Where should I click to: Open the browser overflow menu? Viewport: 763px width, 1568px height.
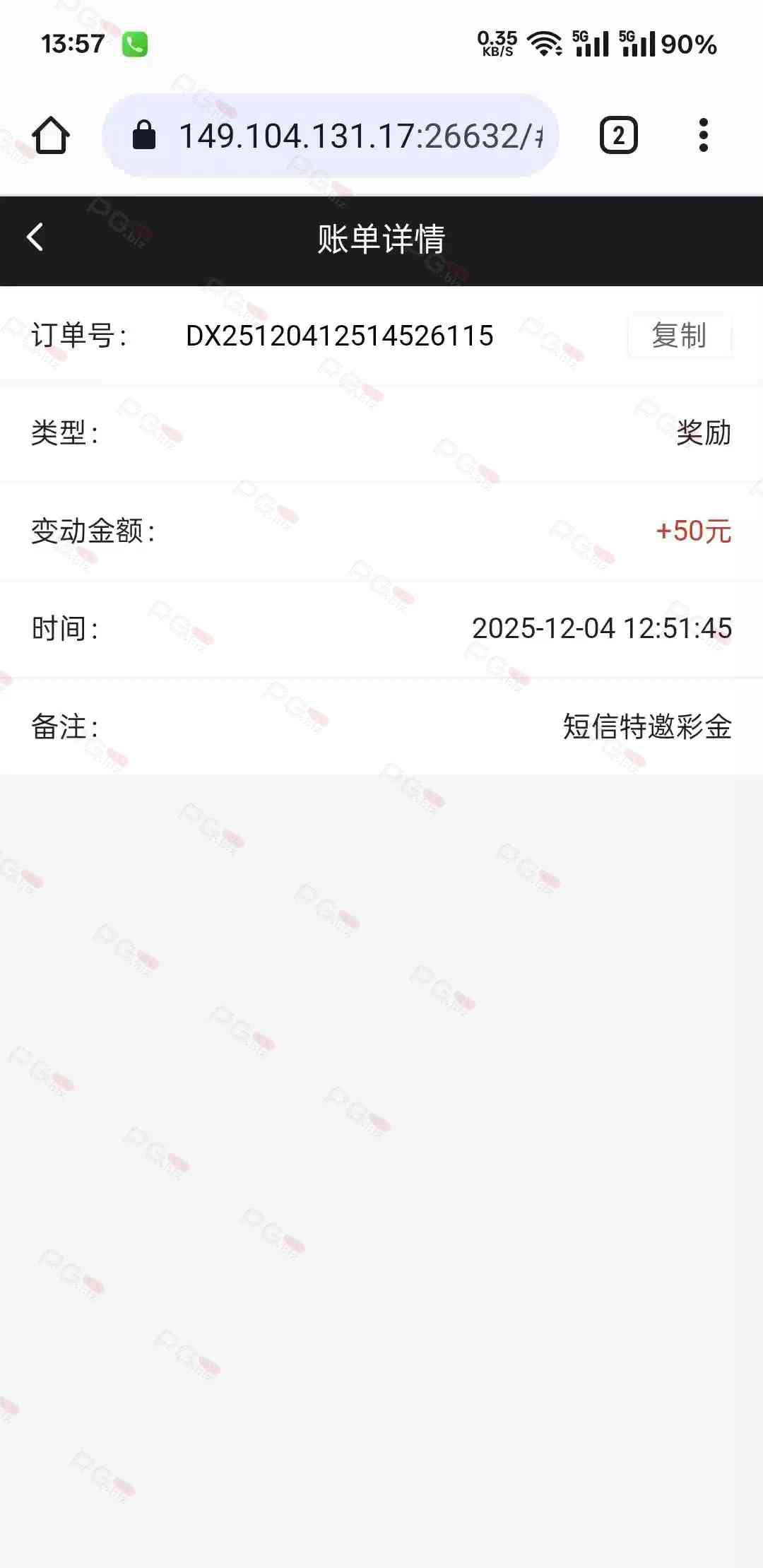point(703,135)
